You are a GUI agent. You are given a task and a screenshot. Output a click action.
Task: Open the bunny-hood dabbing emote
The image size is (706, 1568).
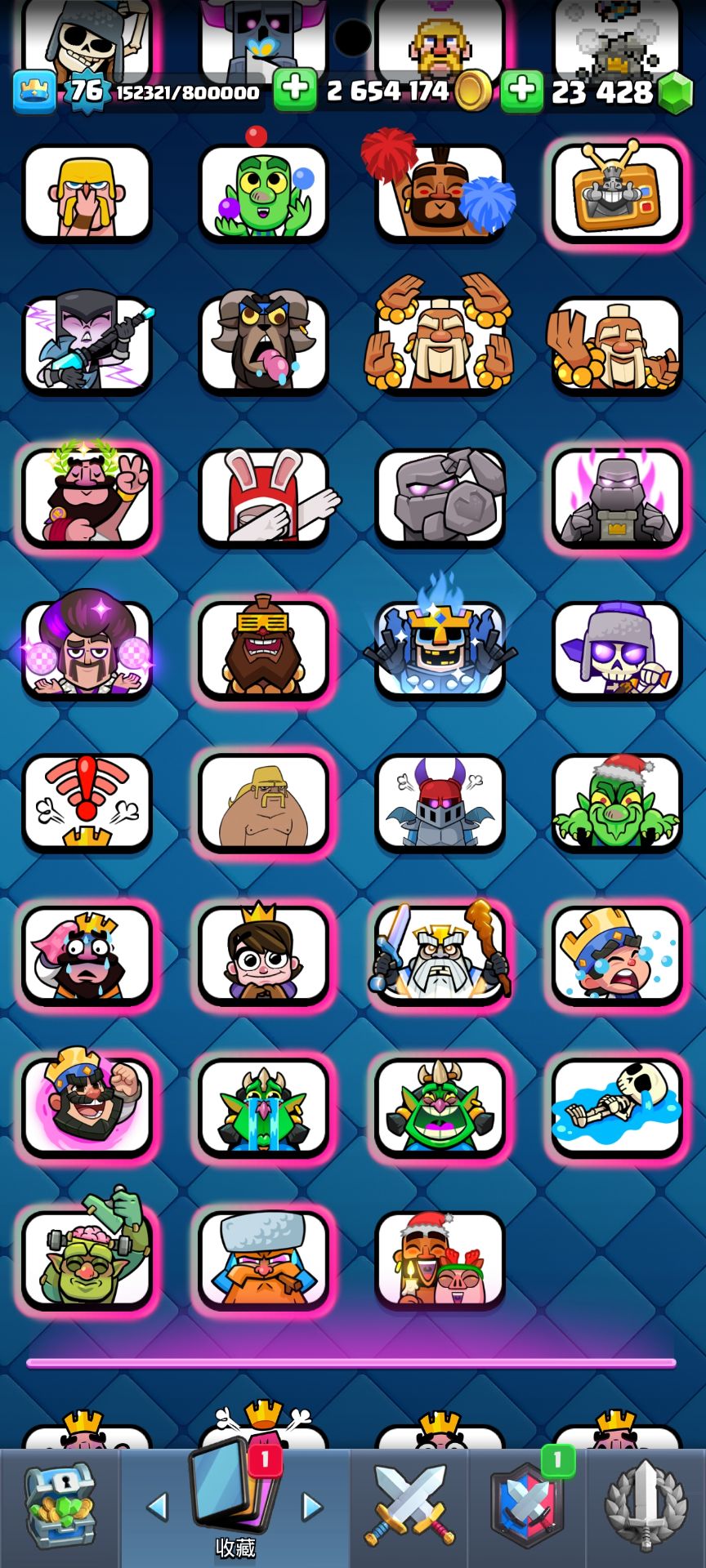pos(264,497)
